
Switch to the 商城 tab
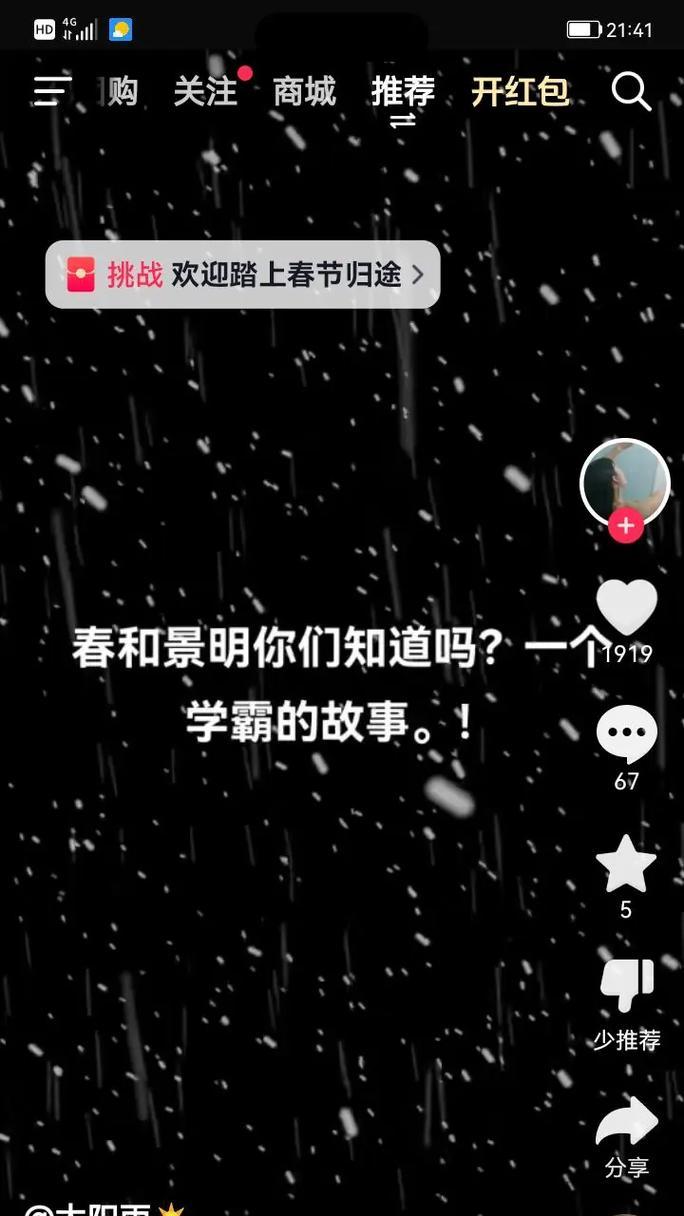pyautogui.click(x=304, y=92)
